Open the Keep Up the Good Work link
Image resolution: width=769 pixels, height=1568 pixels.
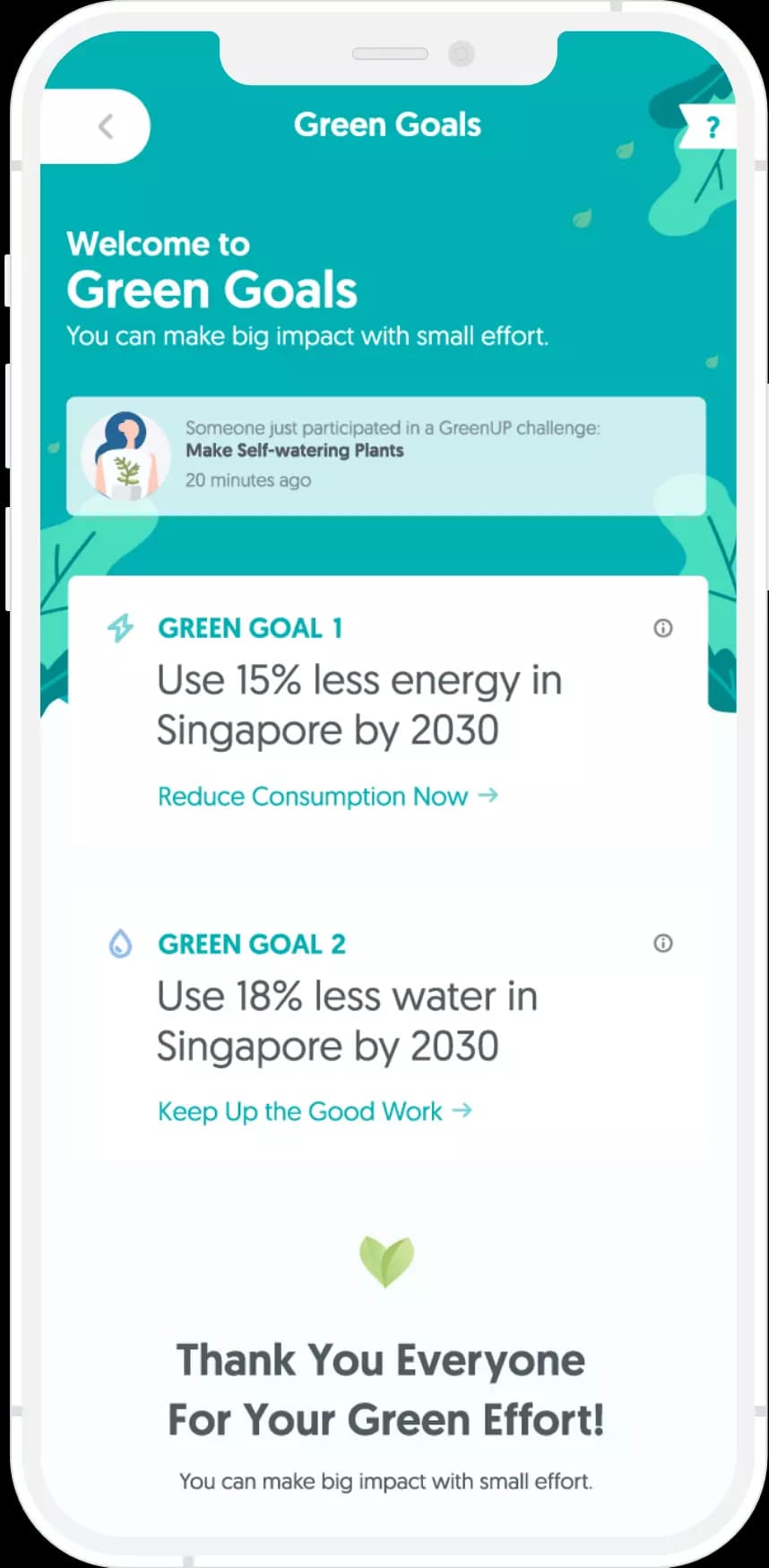tap(298, 1111)
